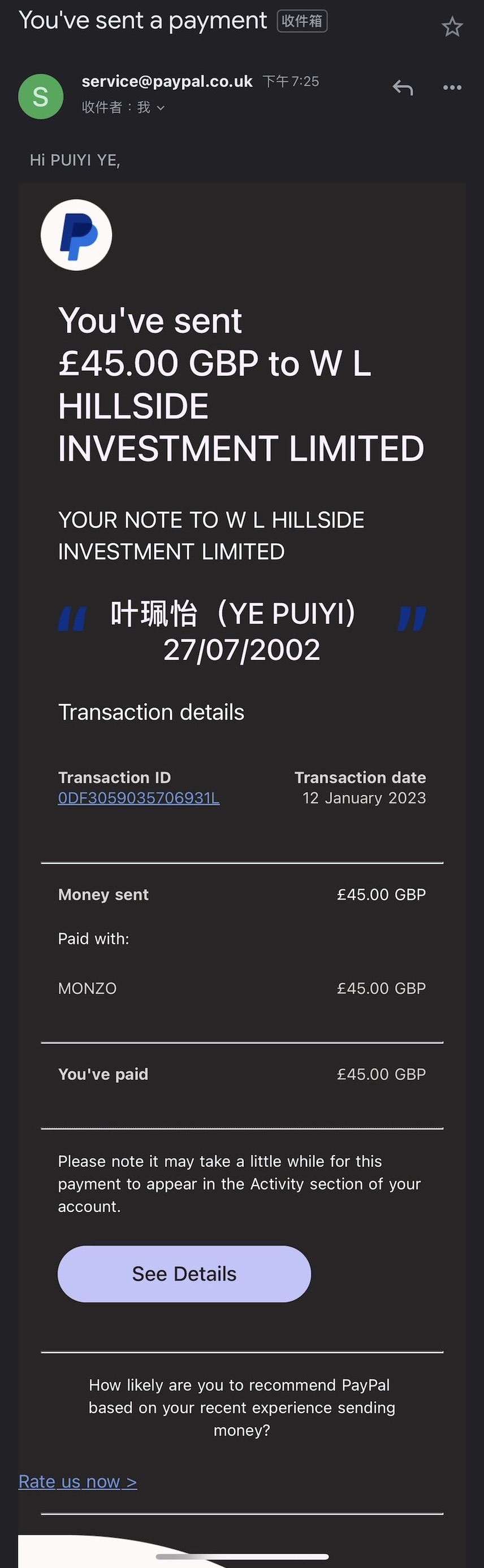Tap the See Details button
This screenshot has width=484, height=1568.
[x=184, y=1274]
